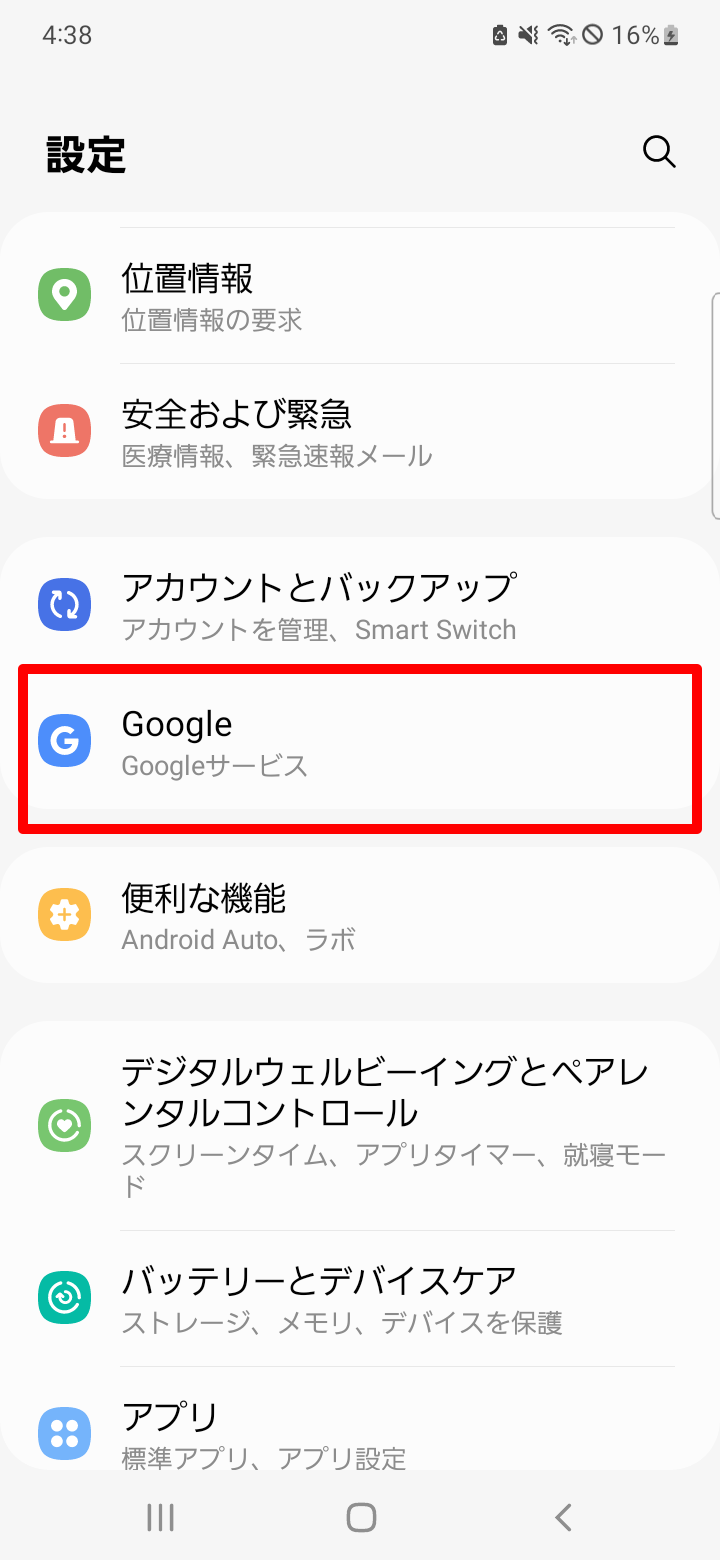Open recent apps from navigation bar

tap(160, 1517)
